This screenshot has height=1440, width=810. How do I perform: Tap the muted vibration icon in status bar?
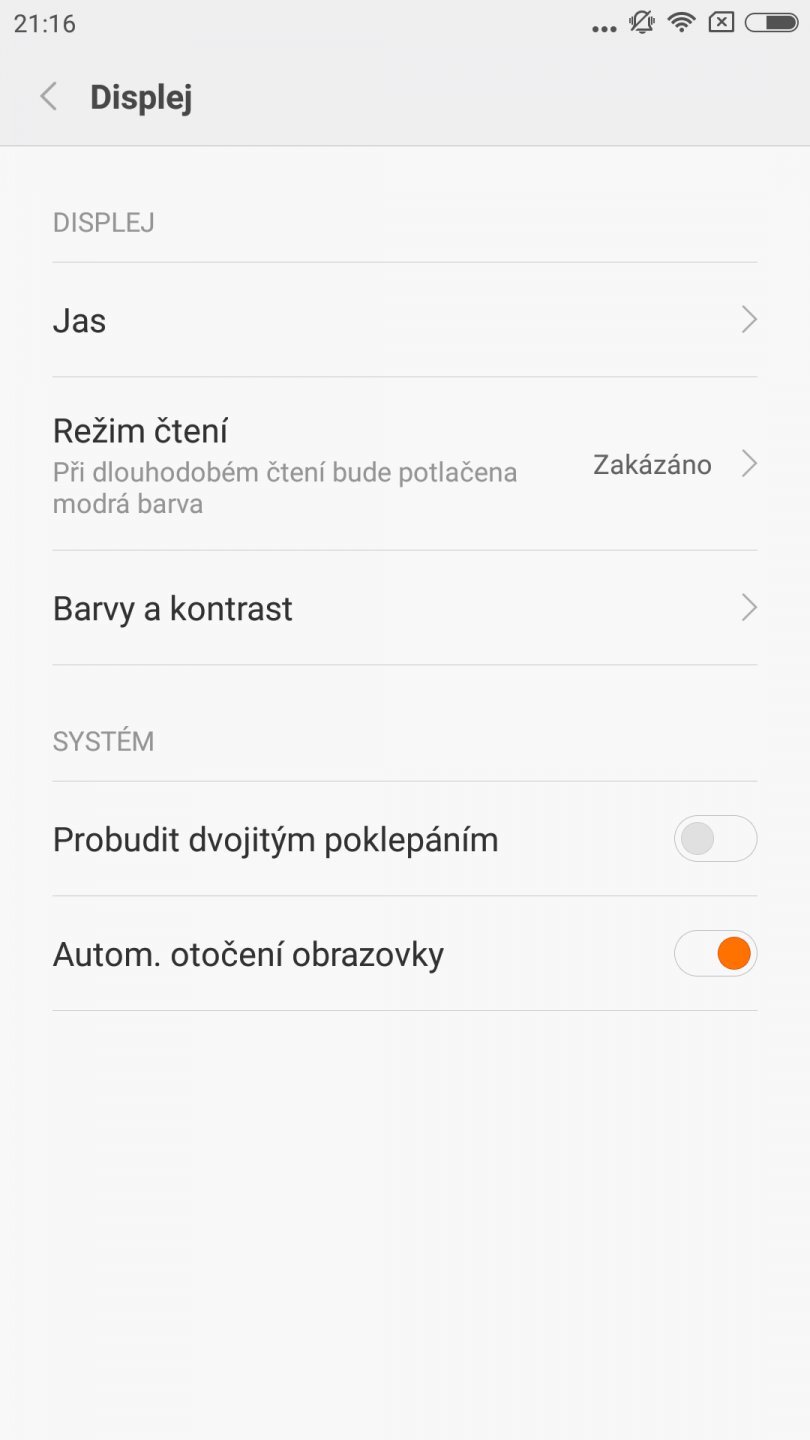(x=640, y=22)
